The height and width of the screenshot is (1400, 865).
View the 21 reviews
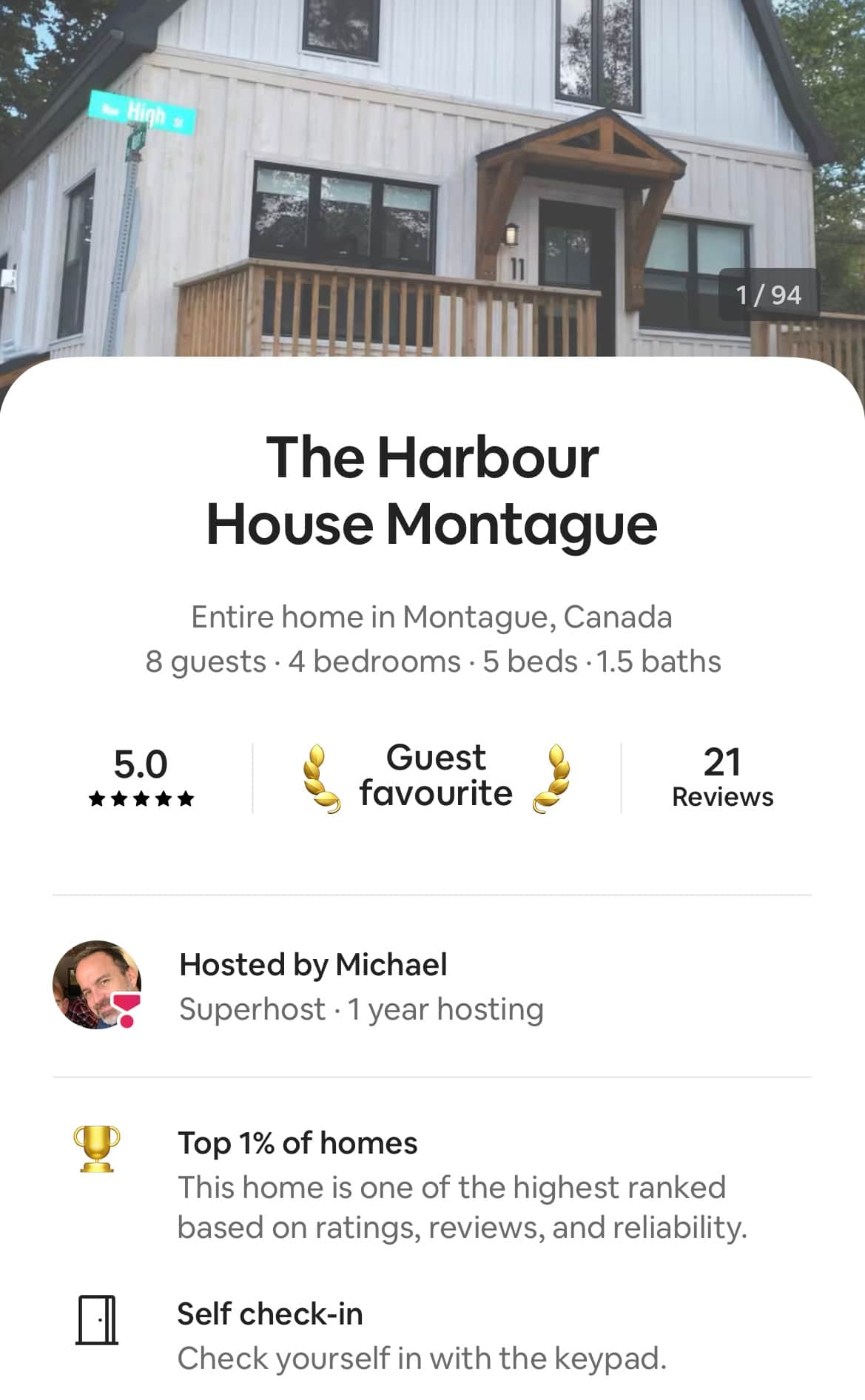click(722, 778)
